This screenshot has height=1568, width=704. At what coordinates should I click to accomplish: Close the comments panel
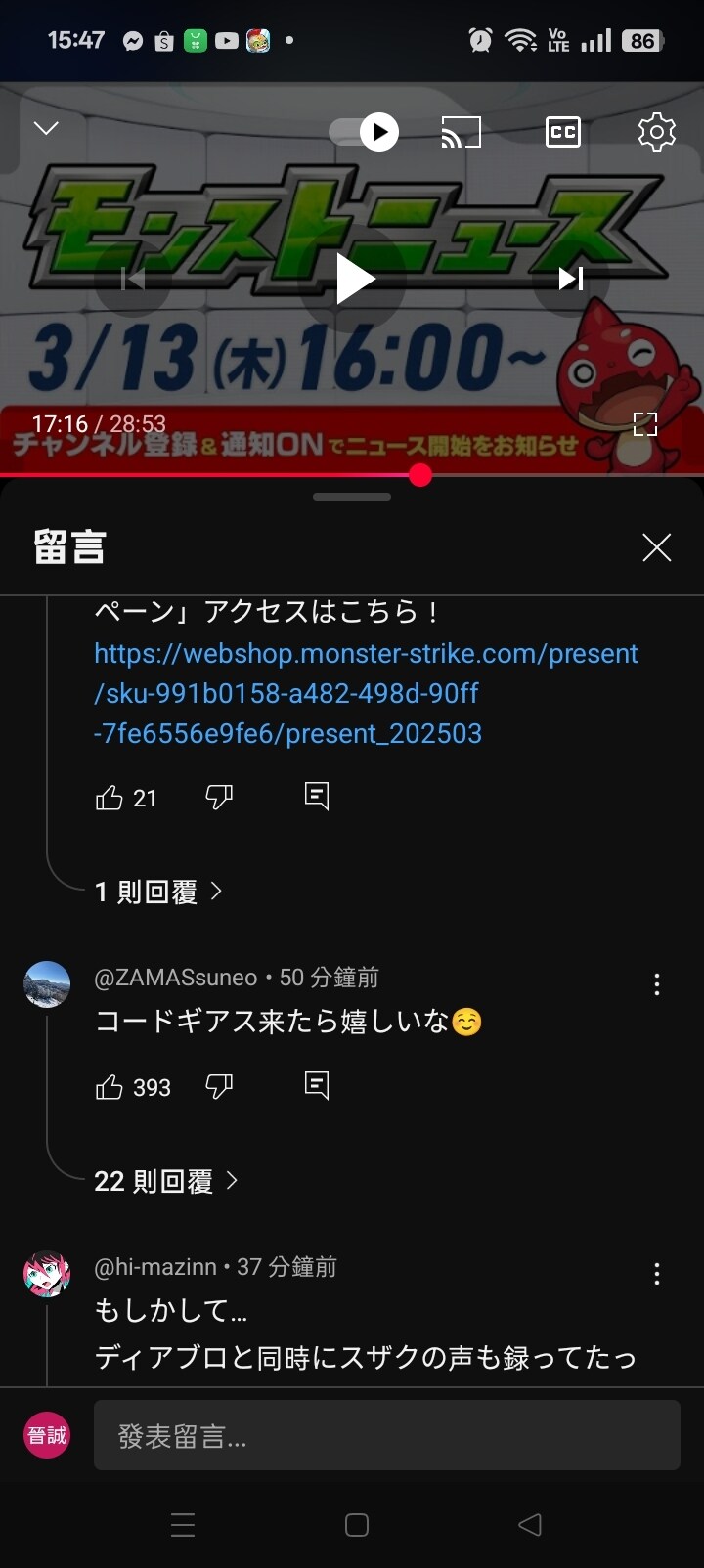coord(656,547)
